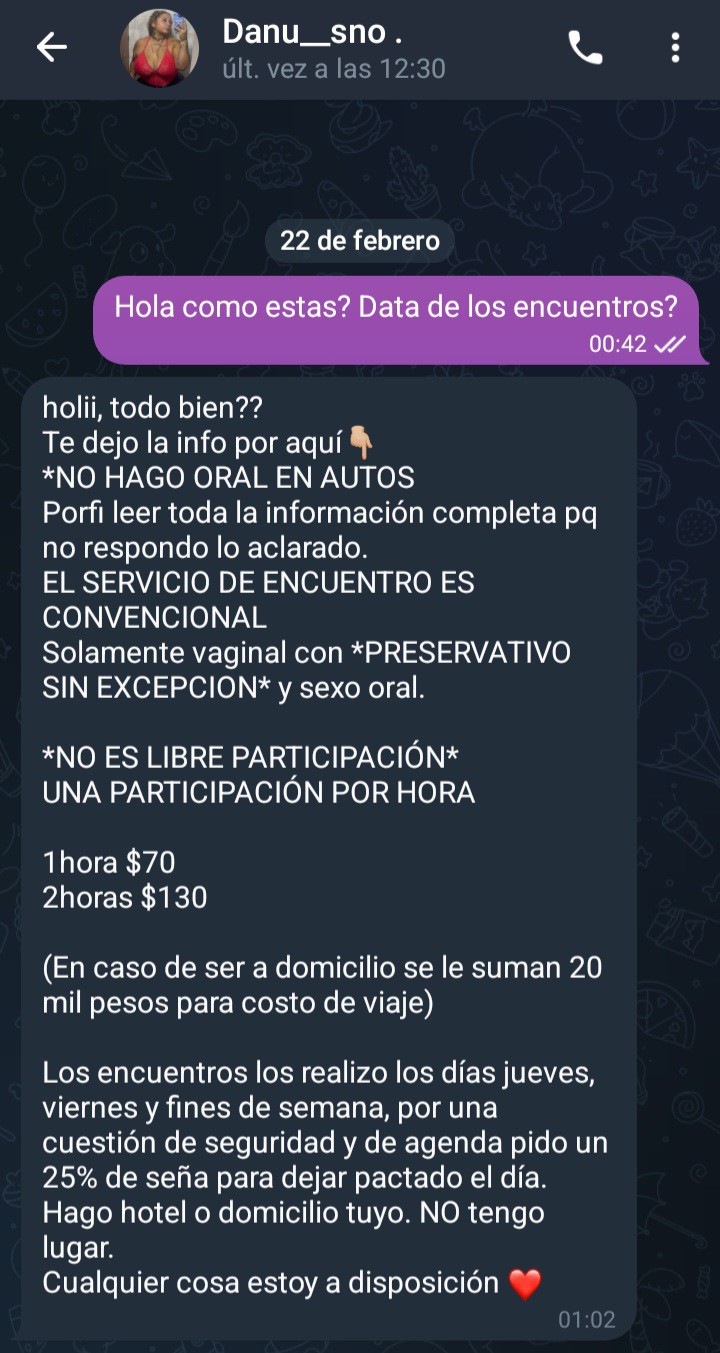The image size is (720, 1353).
Task: Open the chat overflow menu
Action: tap(676, 47)
